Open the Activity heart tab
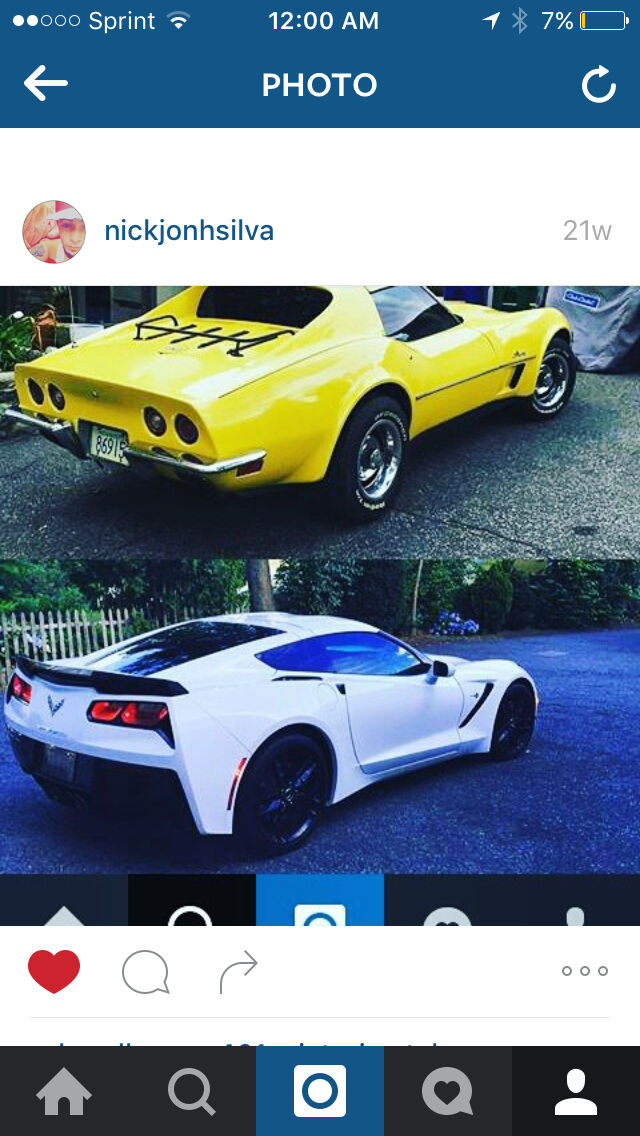The image size is (640, 1136). click(447, 1091)
